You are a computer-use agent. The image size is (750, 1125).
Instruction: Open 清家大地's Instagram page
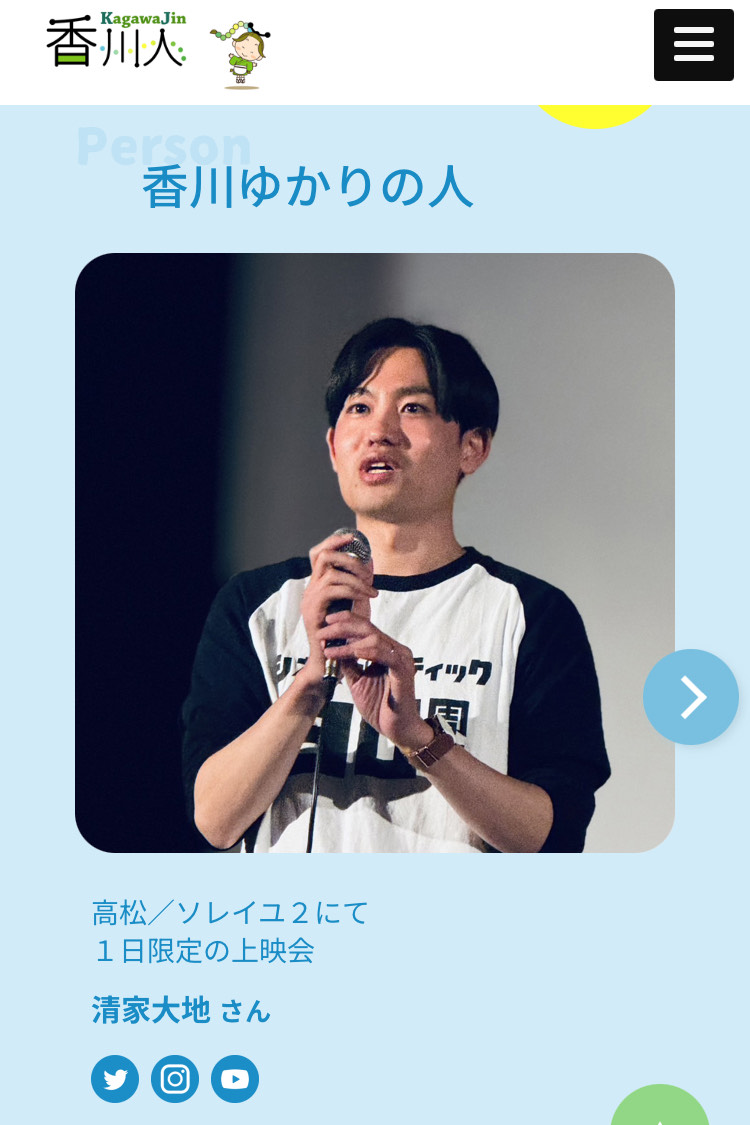(x=175, y=1079)
